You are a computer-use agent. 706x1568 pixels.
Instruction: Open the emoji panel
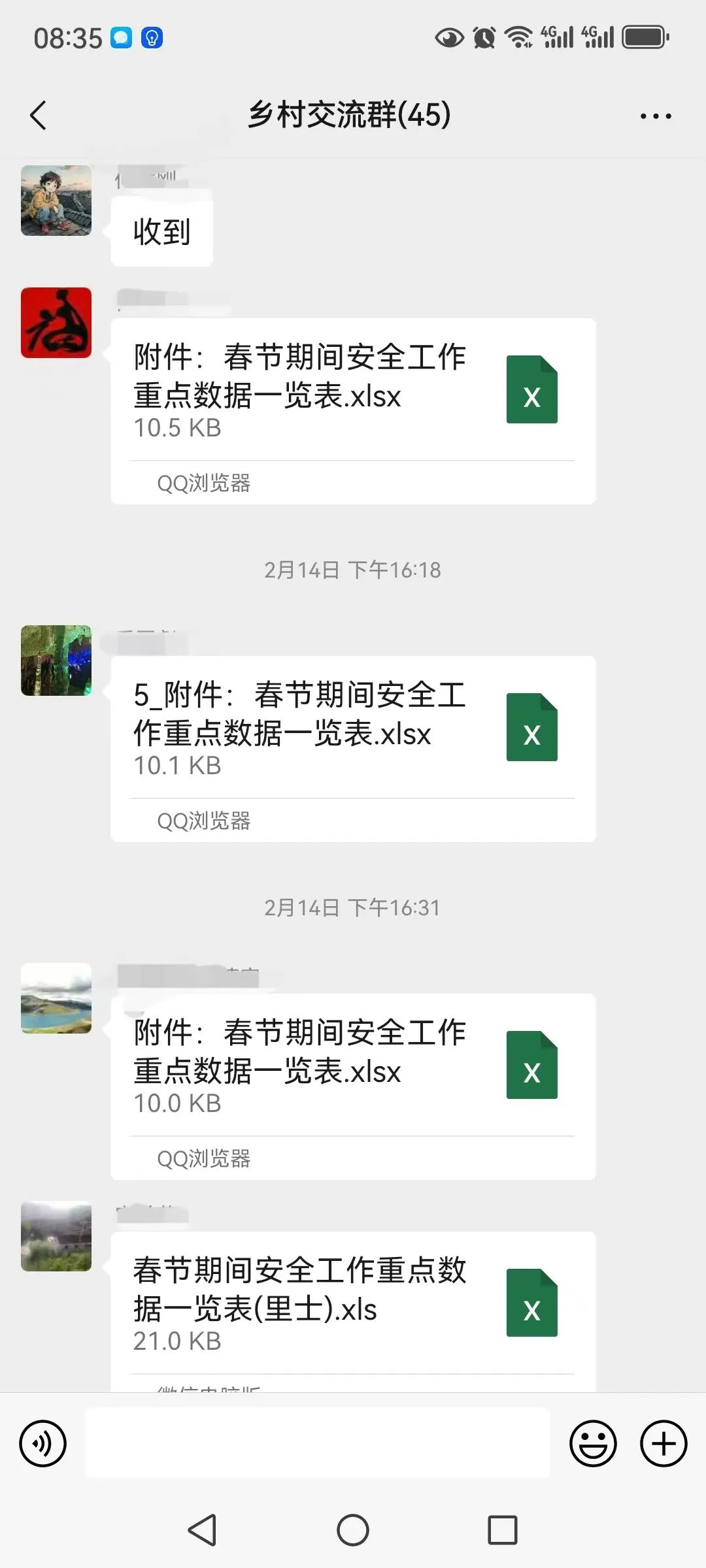click(594, 1444)
